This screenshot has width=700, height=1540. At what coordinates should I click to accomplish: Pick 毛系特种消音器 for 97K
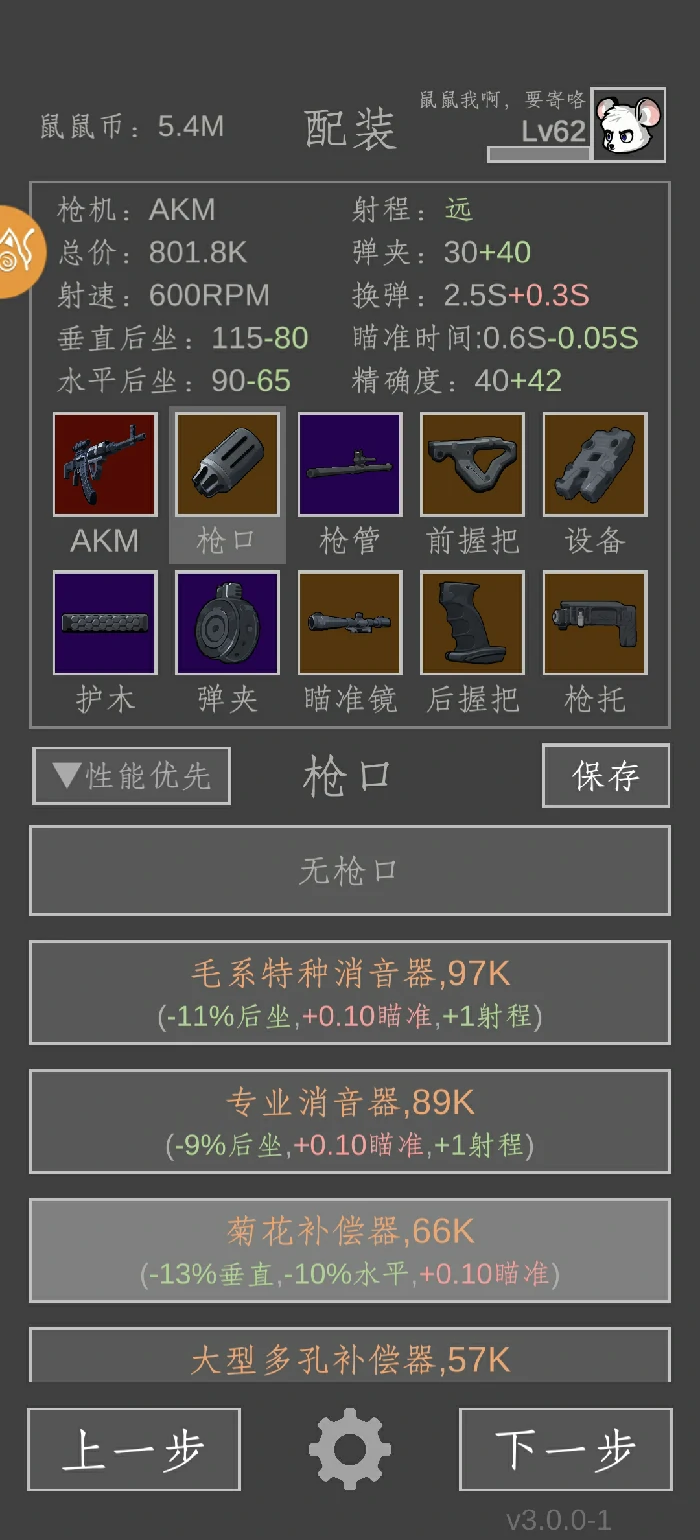350,992
